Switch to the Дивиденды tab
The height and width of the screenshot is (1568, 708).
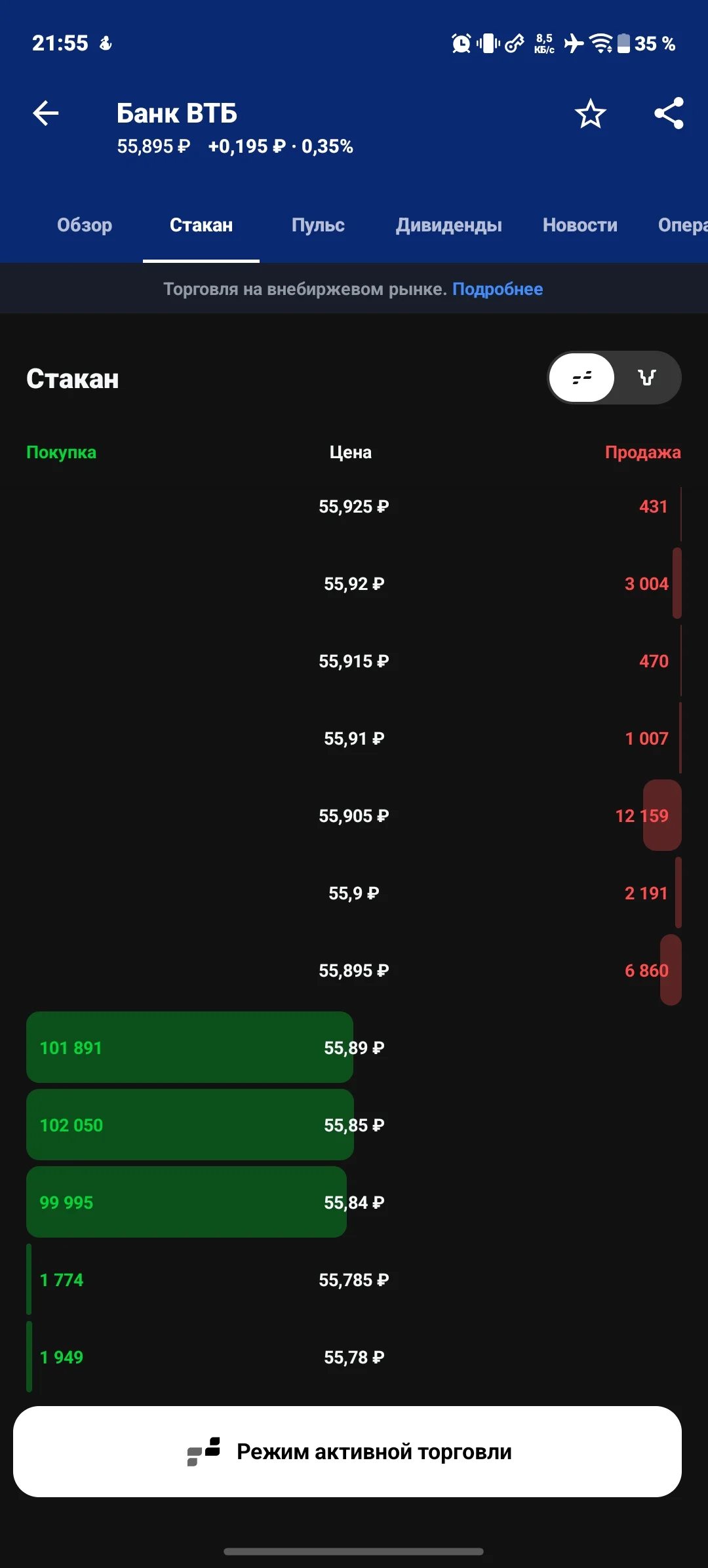[449, 225]
